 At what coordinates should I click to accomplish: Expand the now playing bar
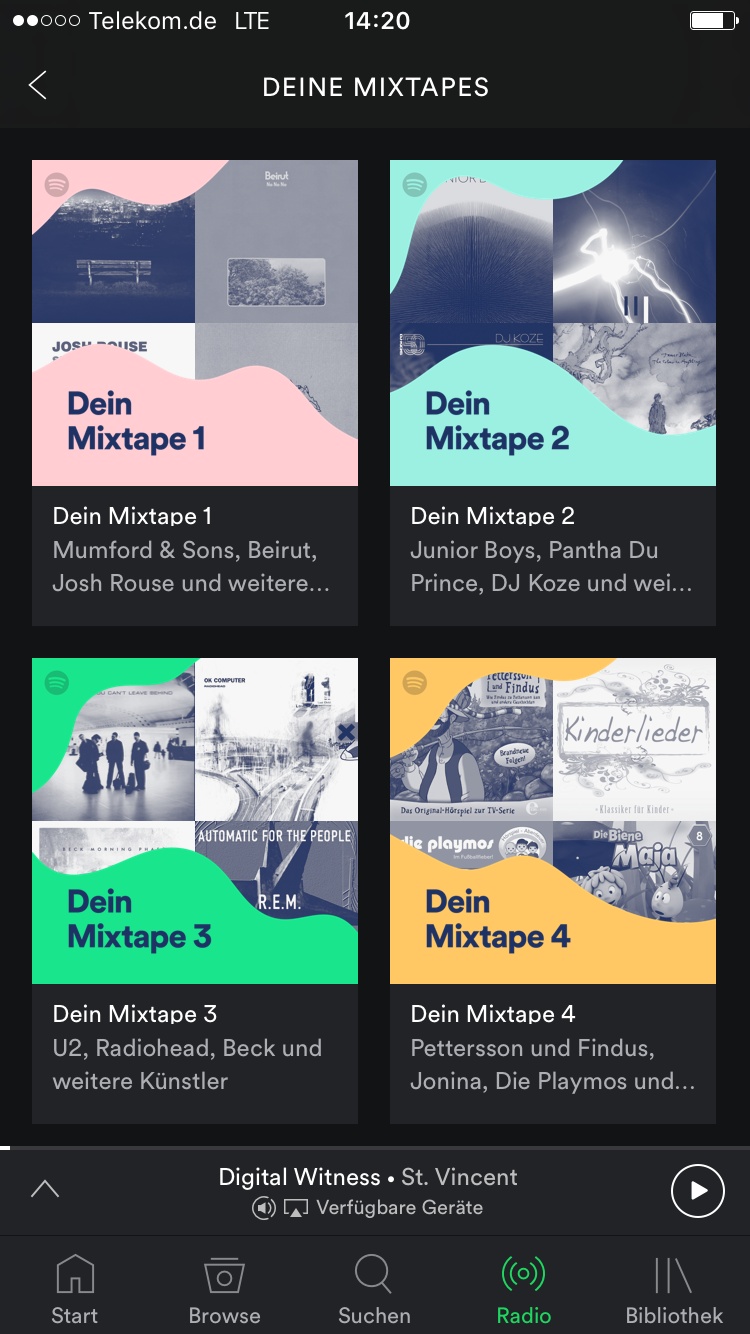45,1189
